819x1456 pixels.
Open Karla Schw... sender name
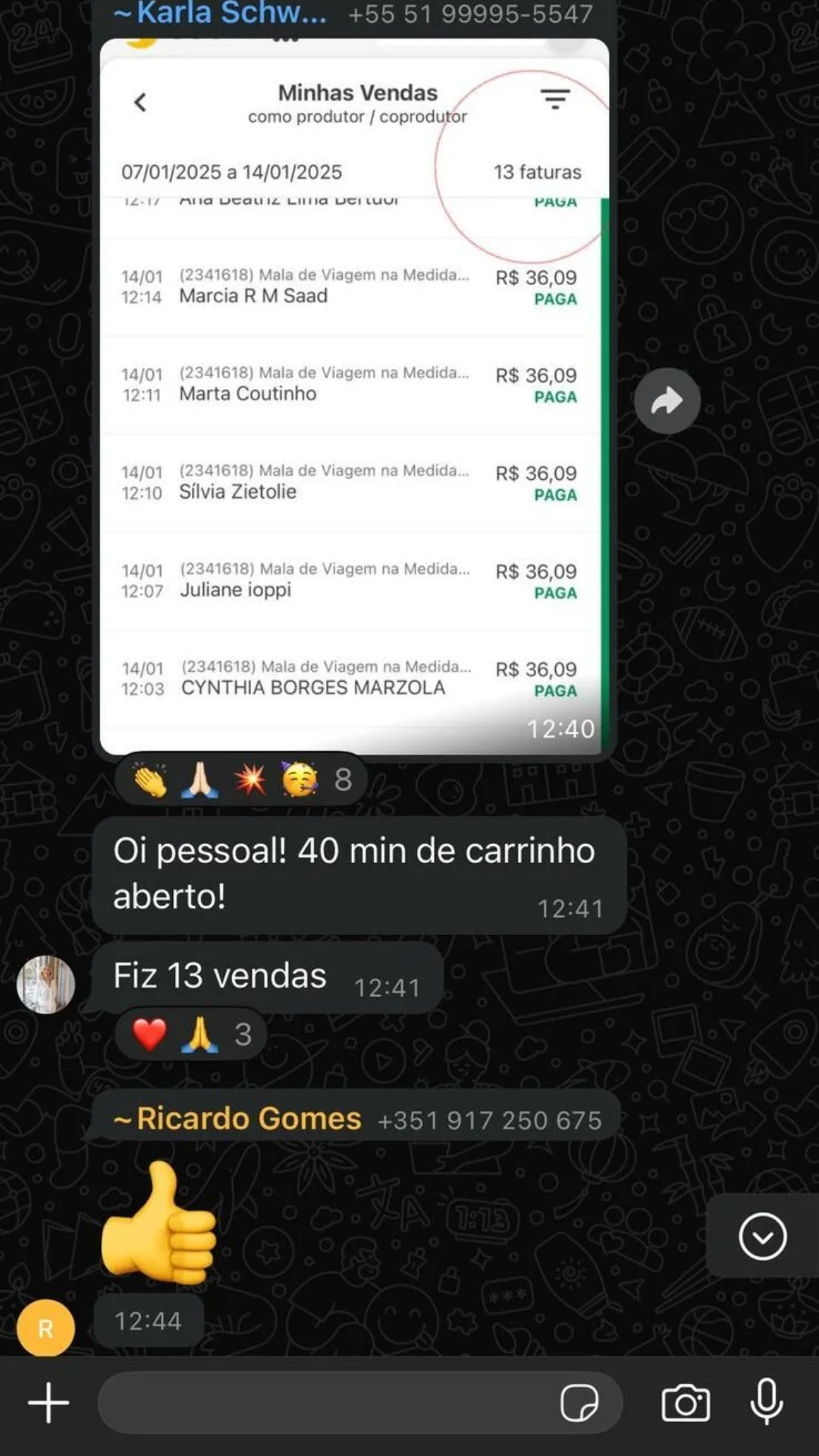[220, 14]
